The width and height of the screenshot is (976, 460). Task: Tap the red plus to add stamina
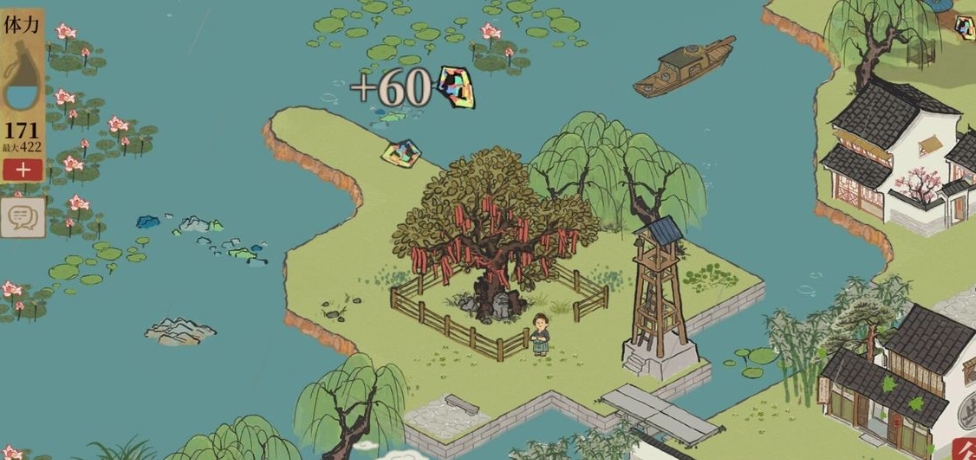point(22,170)
